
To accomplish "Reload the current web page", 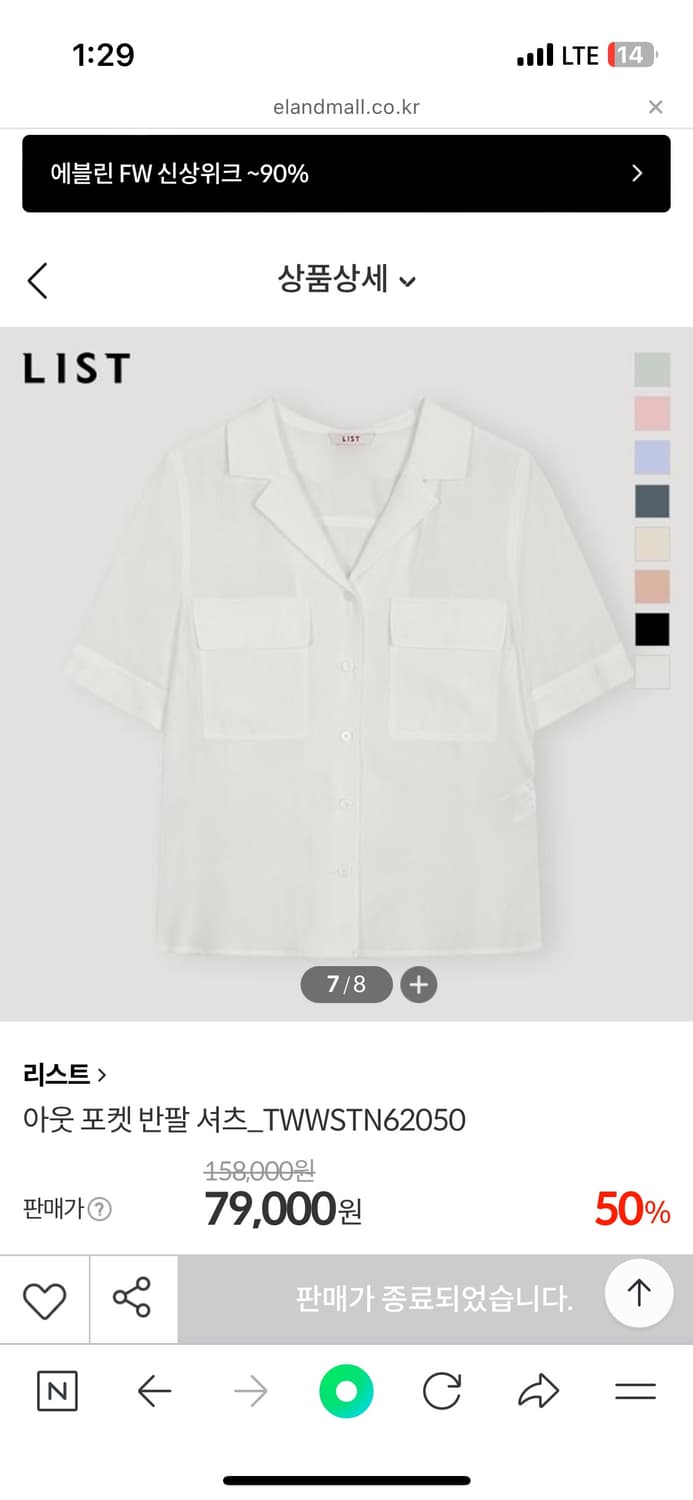I will tap(442, 1391).
